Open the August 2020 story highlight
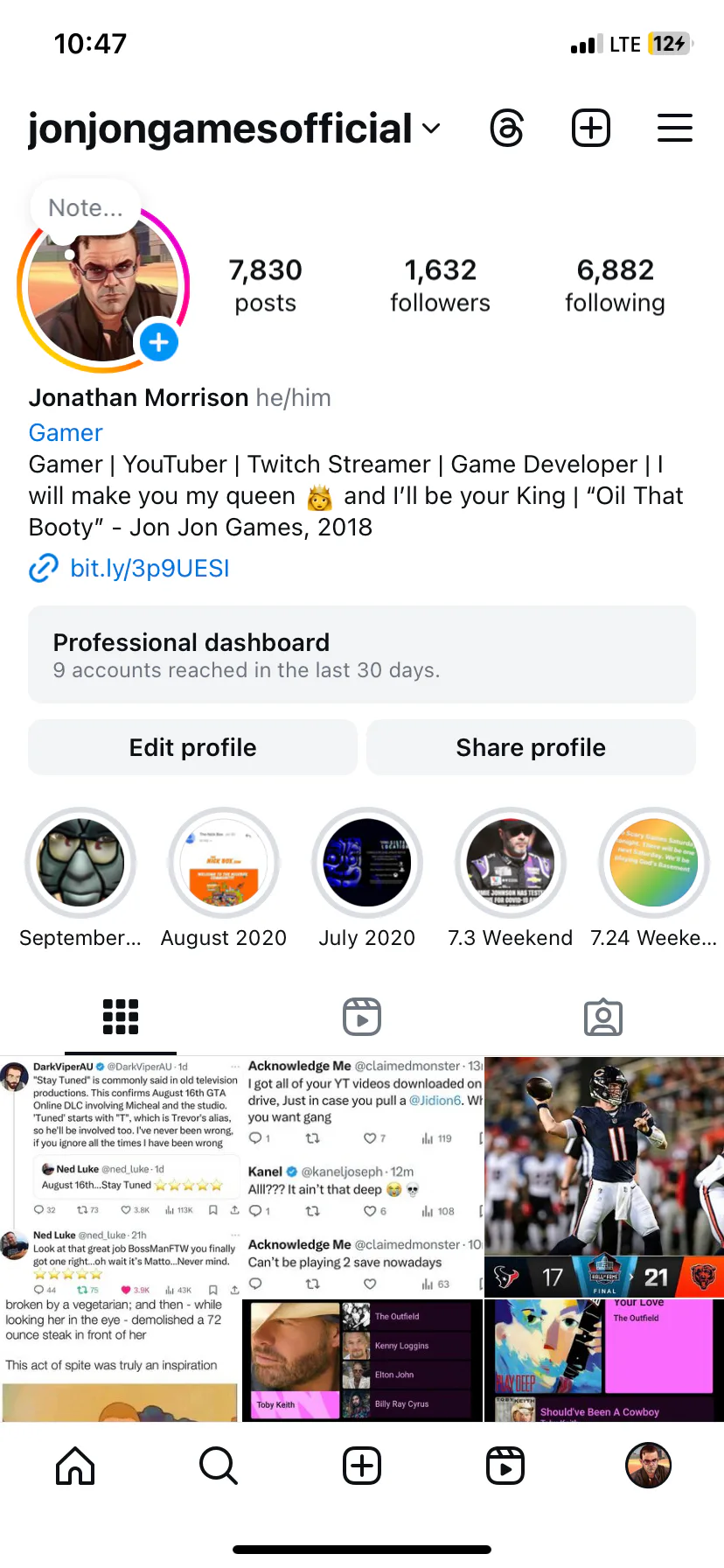Image resolution: width=724 pixels, height=1568 pixels. coord(224,864)
